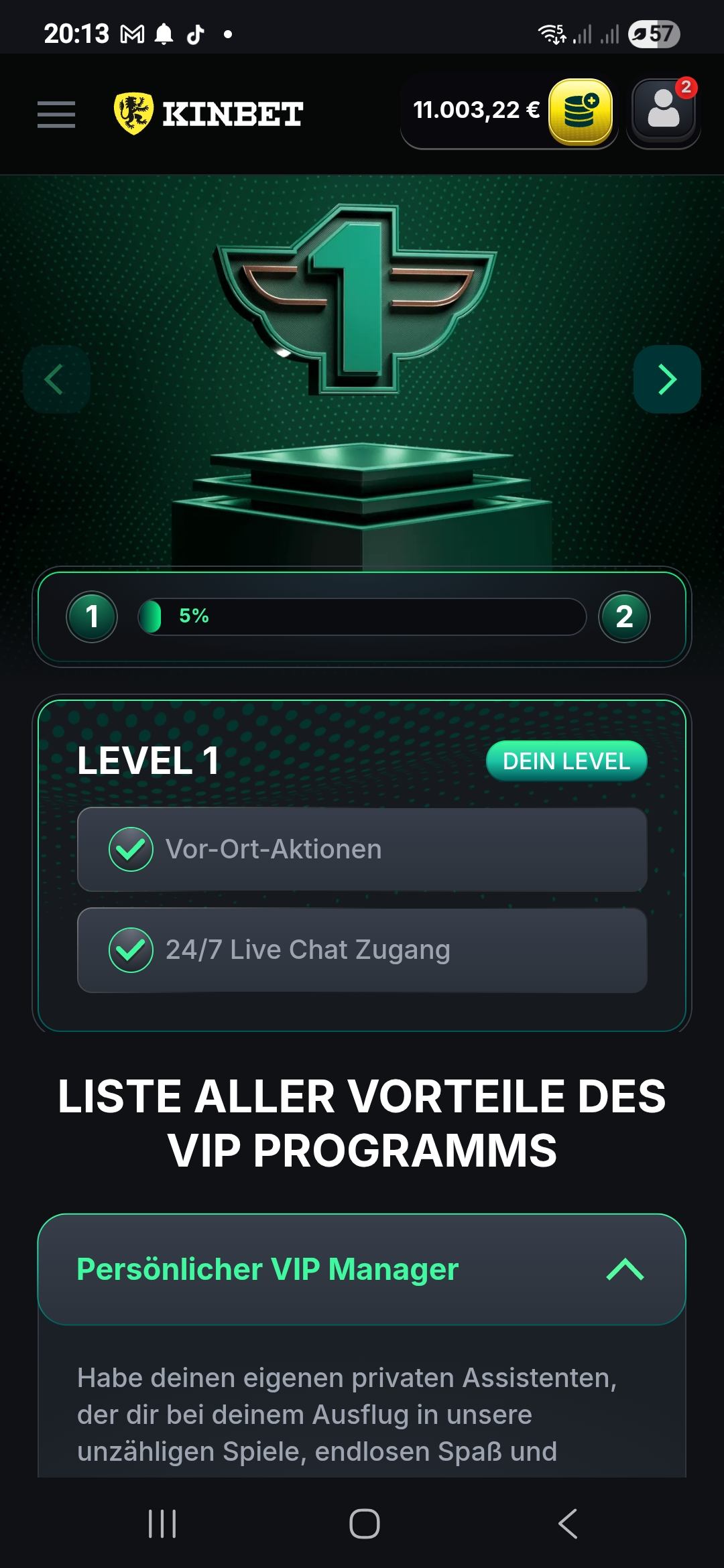Show the previous VIP level
This screenshot has height=1568, width=724.
click(x=56, y=379)
